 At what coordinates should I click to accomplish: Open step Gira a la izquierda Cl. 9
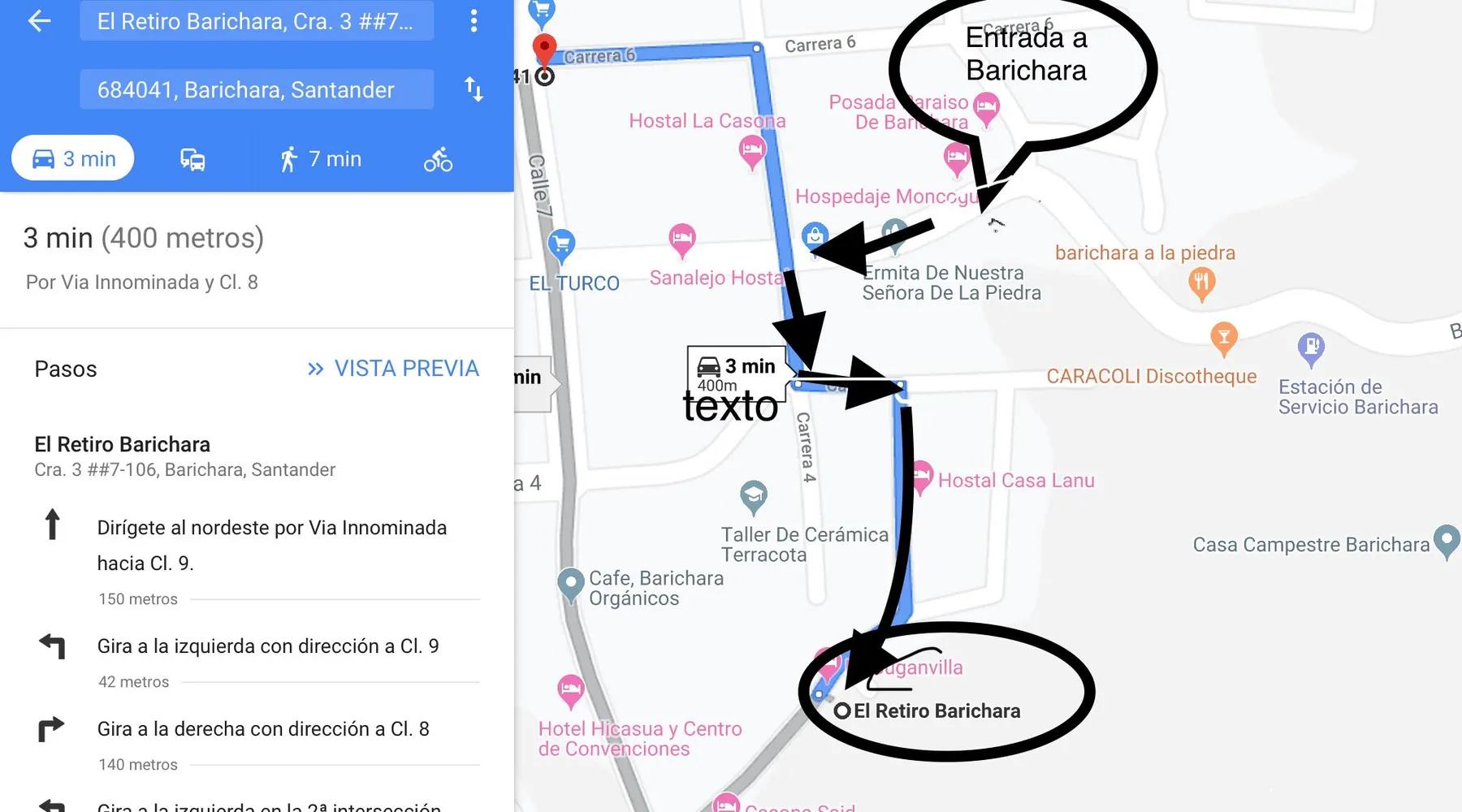pyautogui.click(x=267, y=646)
